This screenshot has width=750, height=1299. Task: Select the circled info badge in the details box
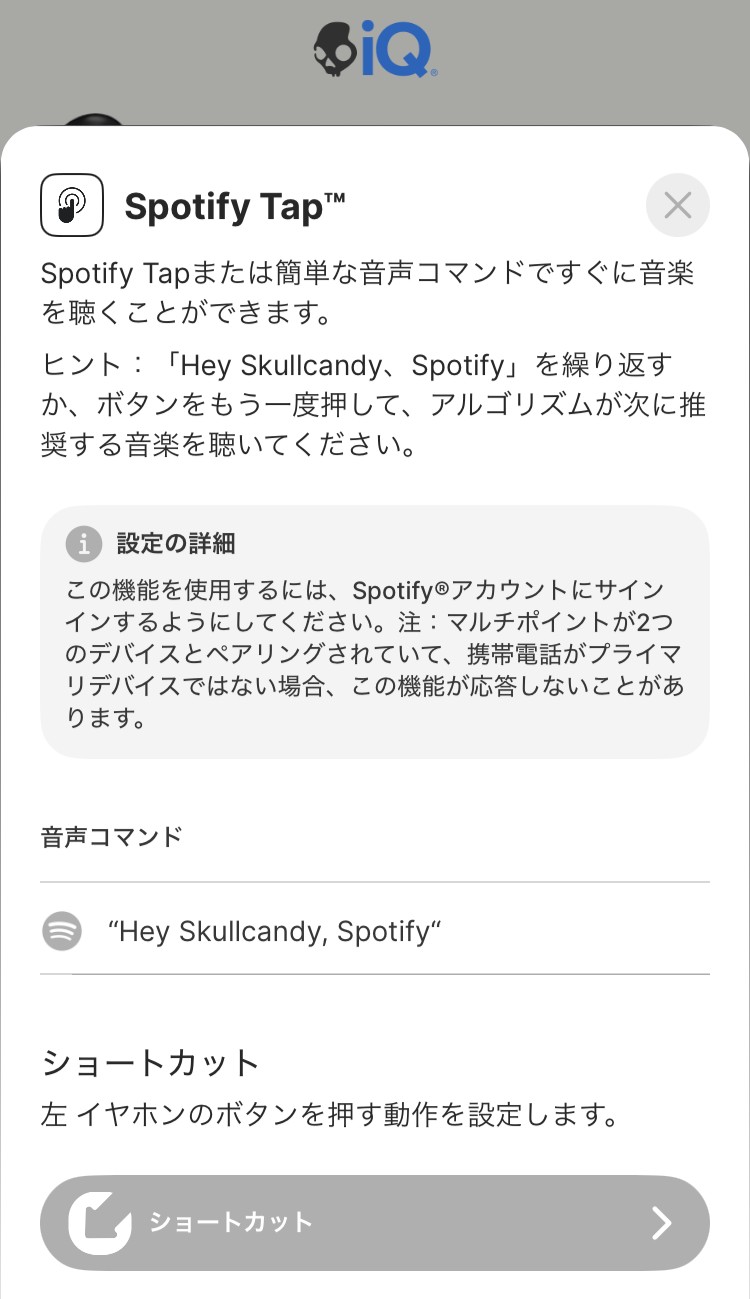pyautogui.click(x=84, y=544)
